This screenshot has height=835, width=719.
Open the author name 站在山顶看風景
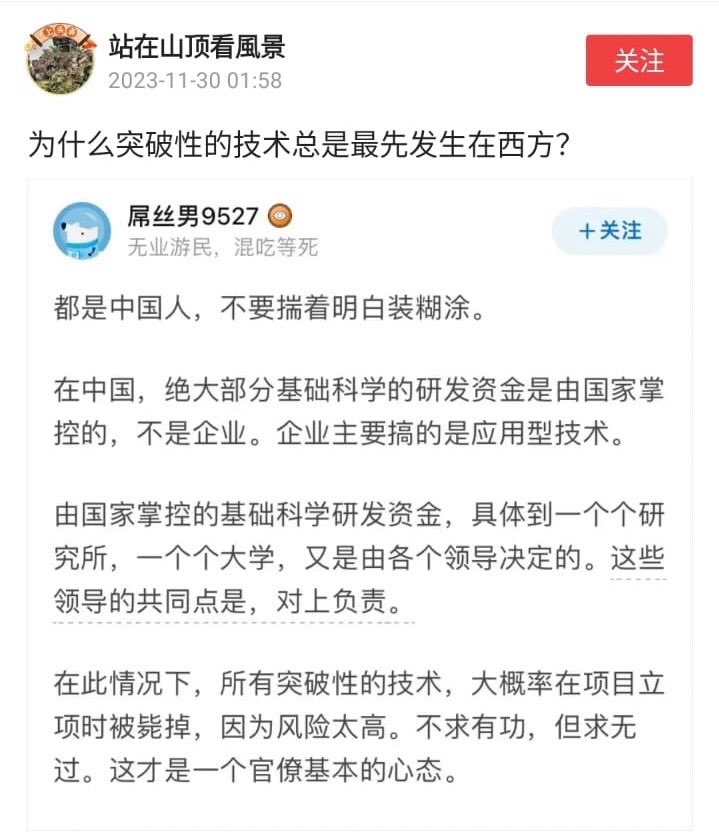pos(196,45)
